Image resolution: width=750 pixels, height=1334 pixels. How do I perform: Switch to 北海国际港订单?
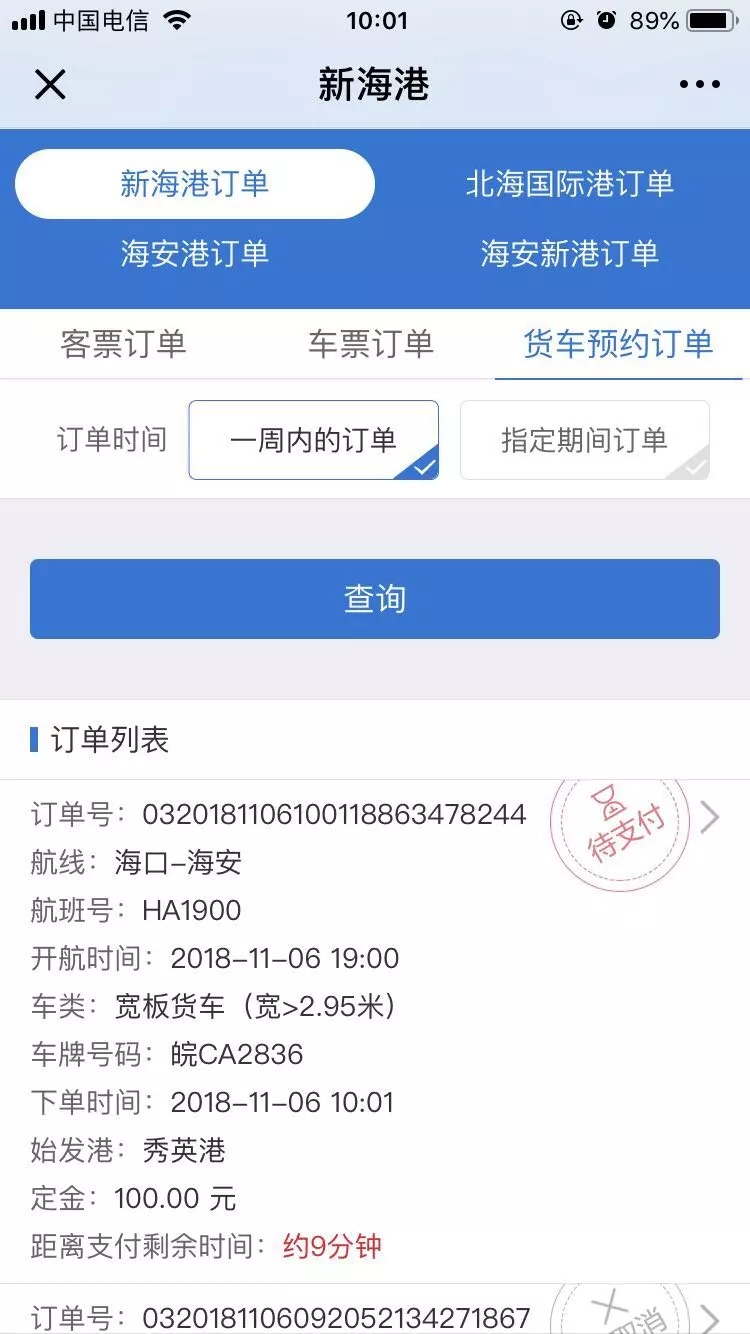click(x=569, y=184)
